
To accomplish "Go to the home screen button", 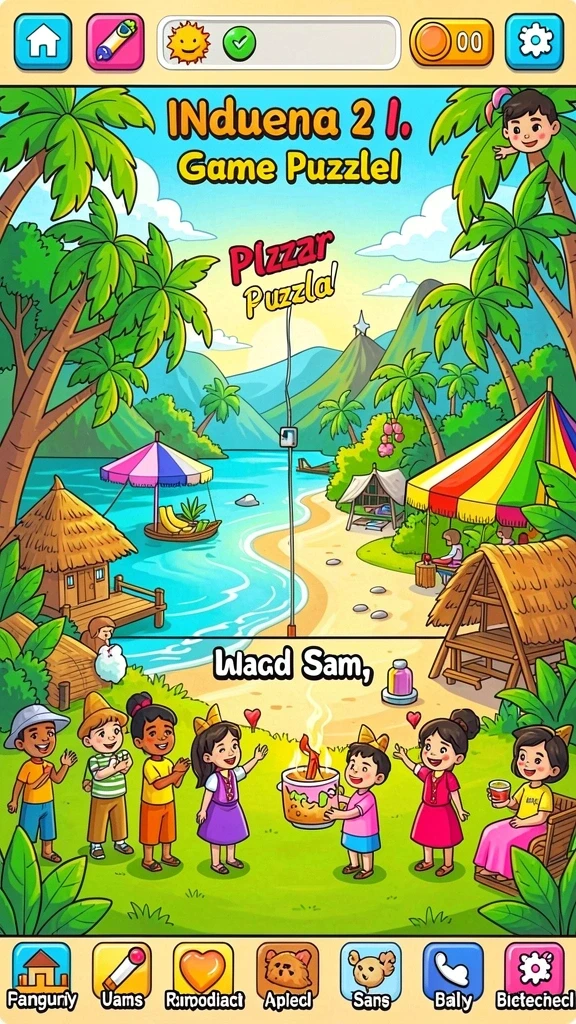I will (42, 42).
